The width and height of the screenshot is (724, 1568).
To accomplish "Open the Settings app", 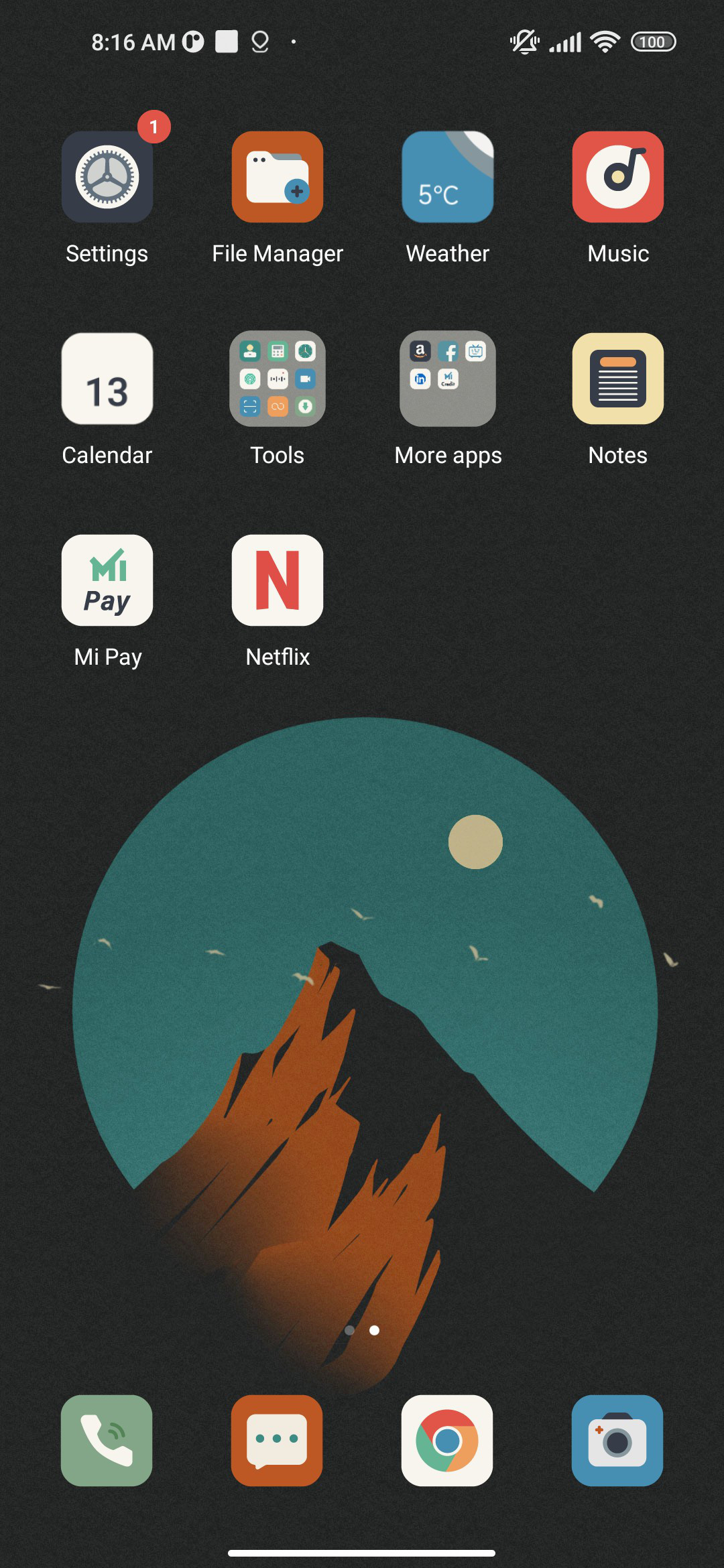I will 107,177.
